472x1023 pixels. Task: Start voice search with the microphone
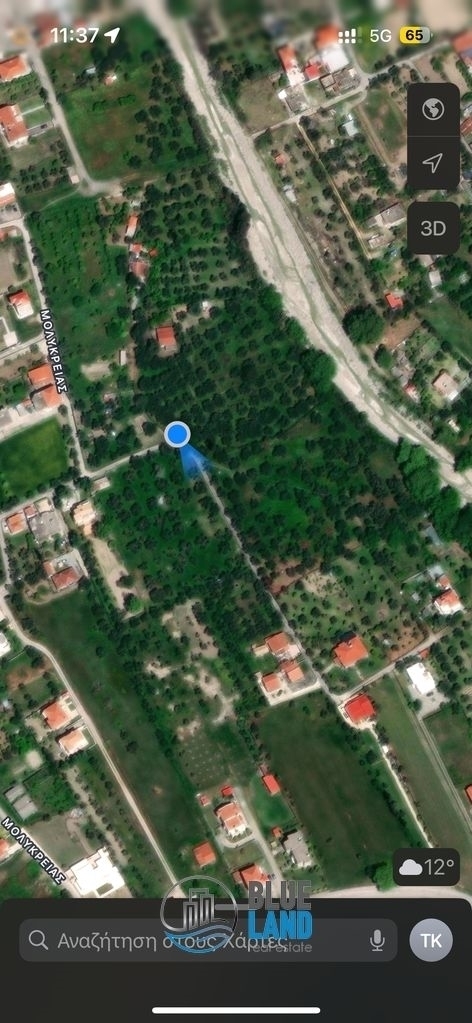tap(377, 940)
